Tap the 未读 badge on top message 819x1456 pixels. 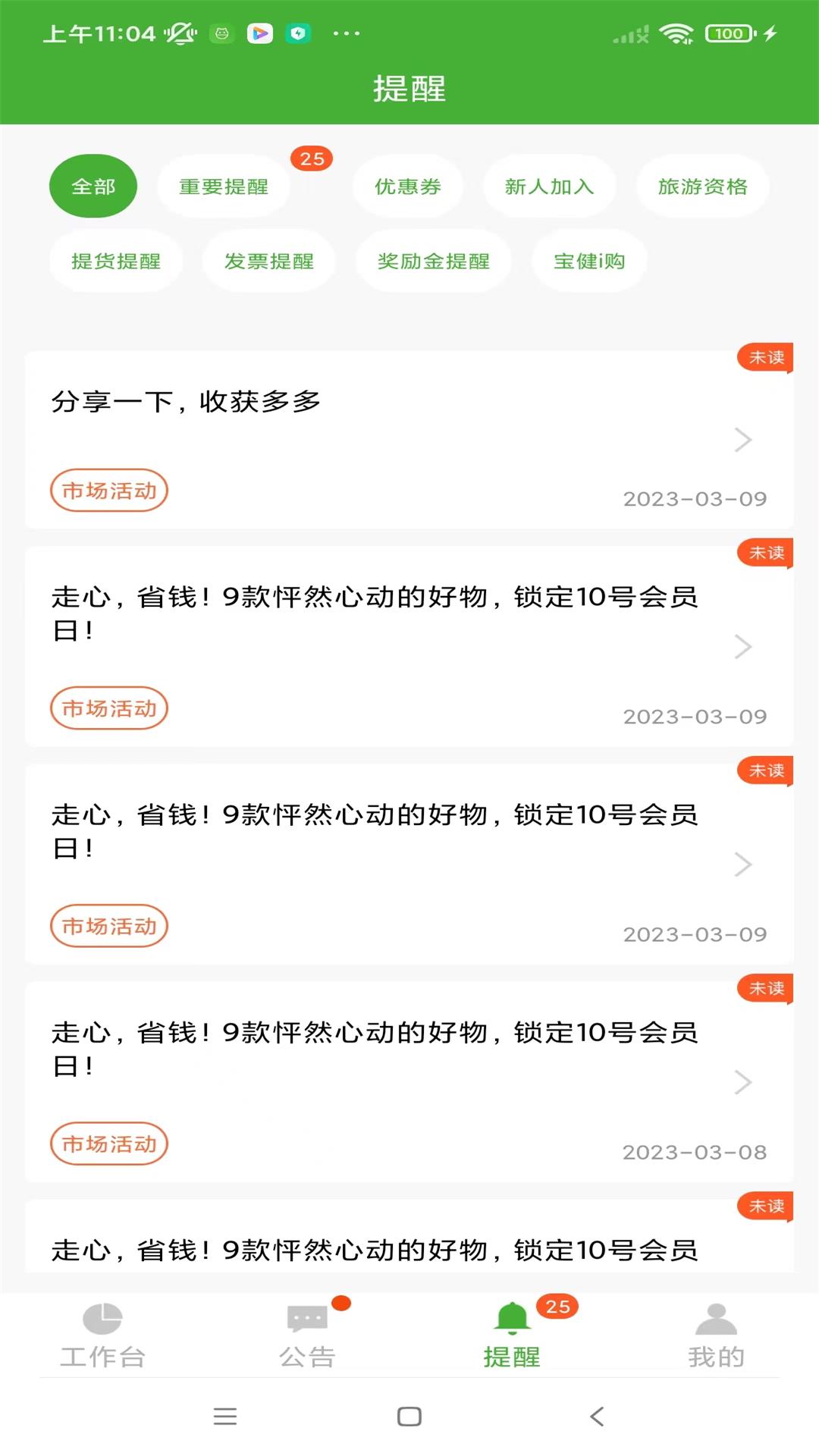coord(765,358)
